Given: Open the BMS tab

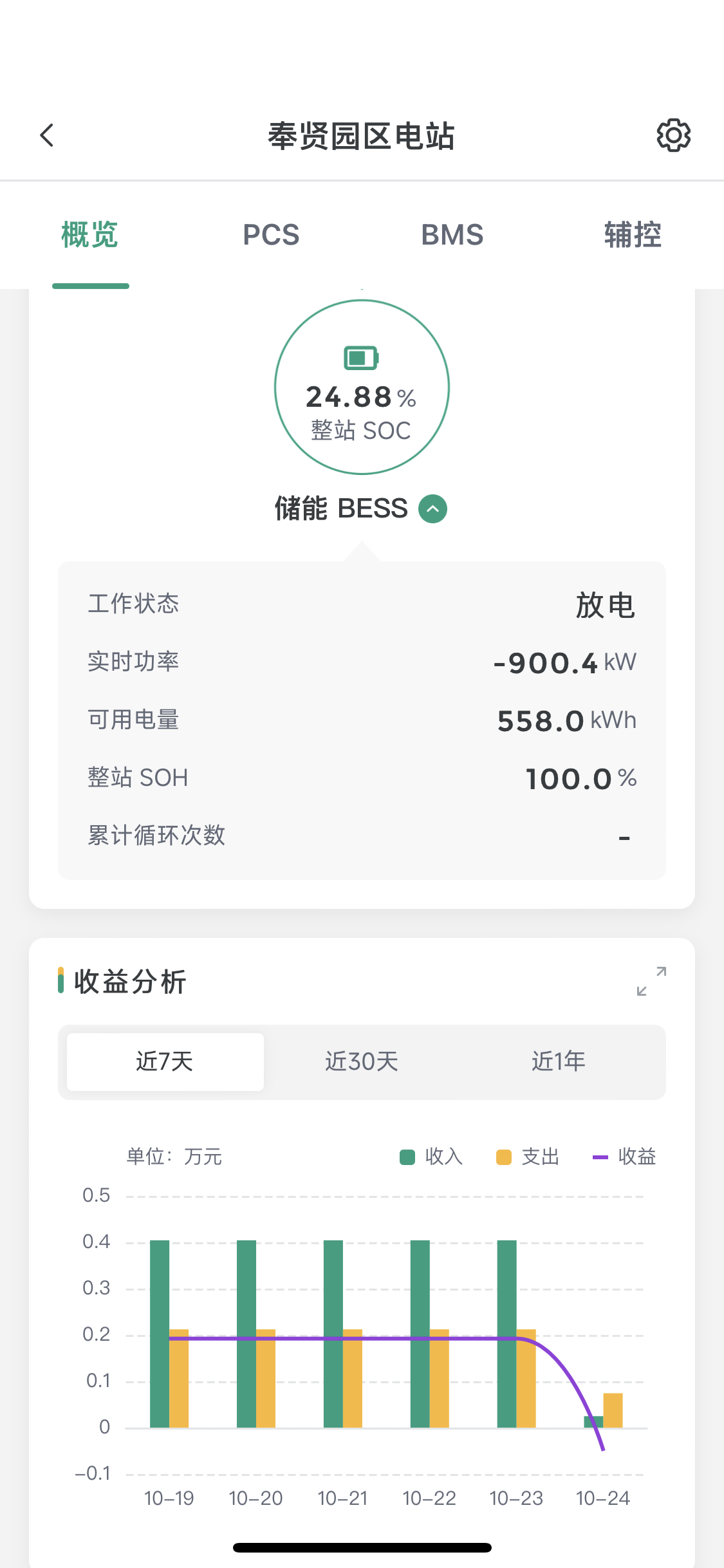Looking at the screenshot, I should pyautogui.click(x=452, y=234).
